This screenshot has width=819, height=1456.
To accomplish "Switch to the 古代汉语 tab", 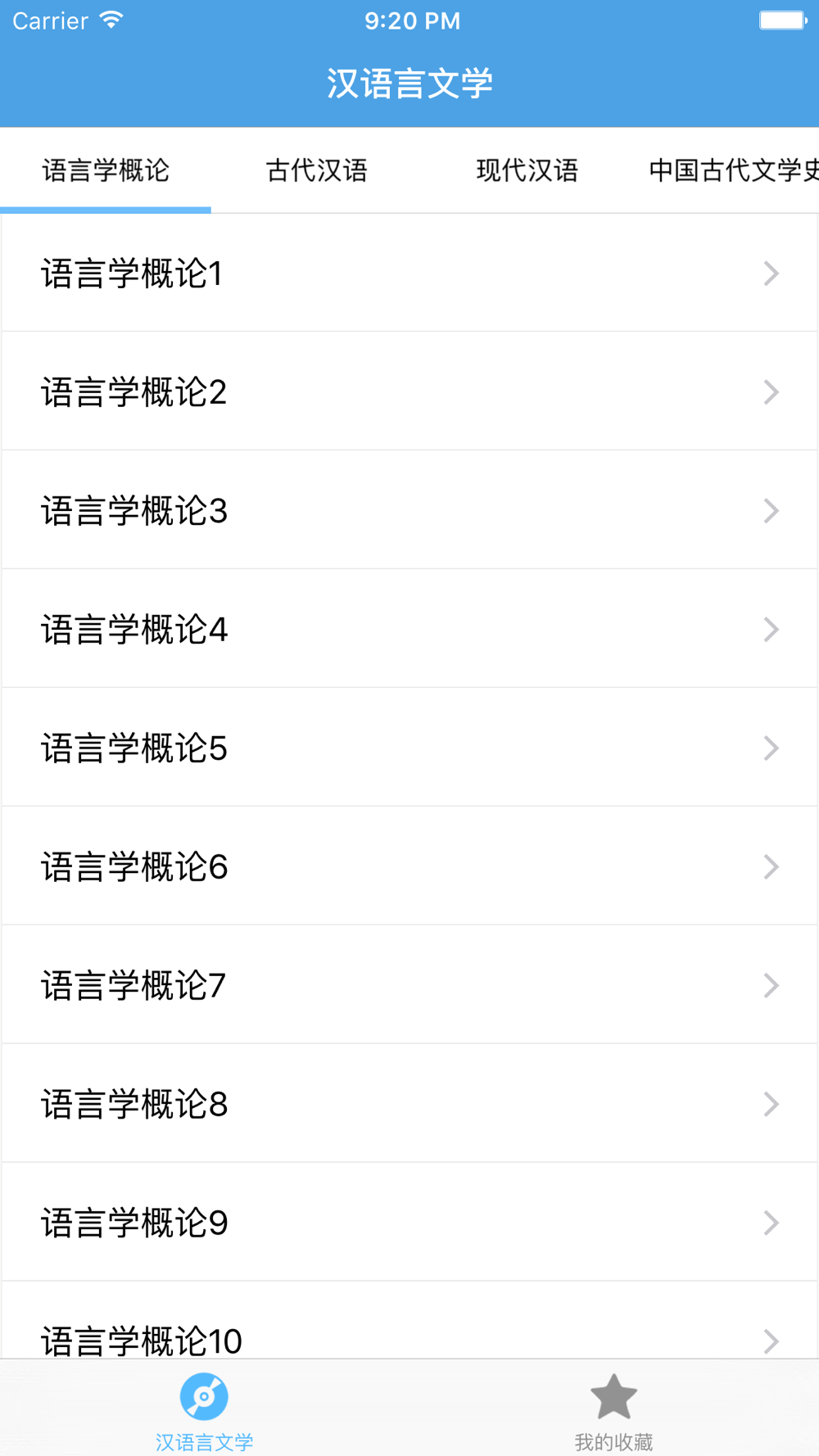I will 316,170.
